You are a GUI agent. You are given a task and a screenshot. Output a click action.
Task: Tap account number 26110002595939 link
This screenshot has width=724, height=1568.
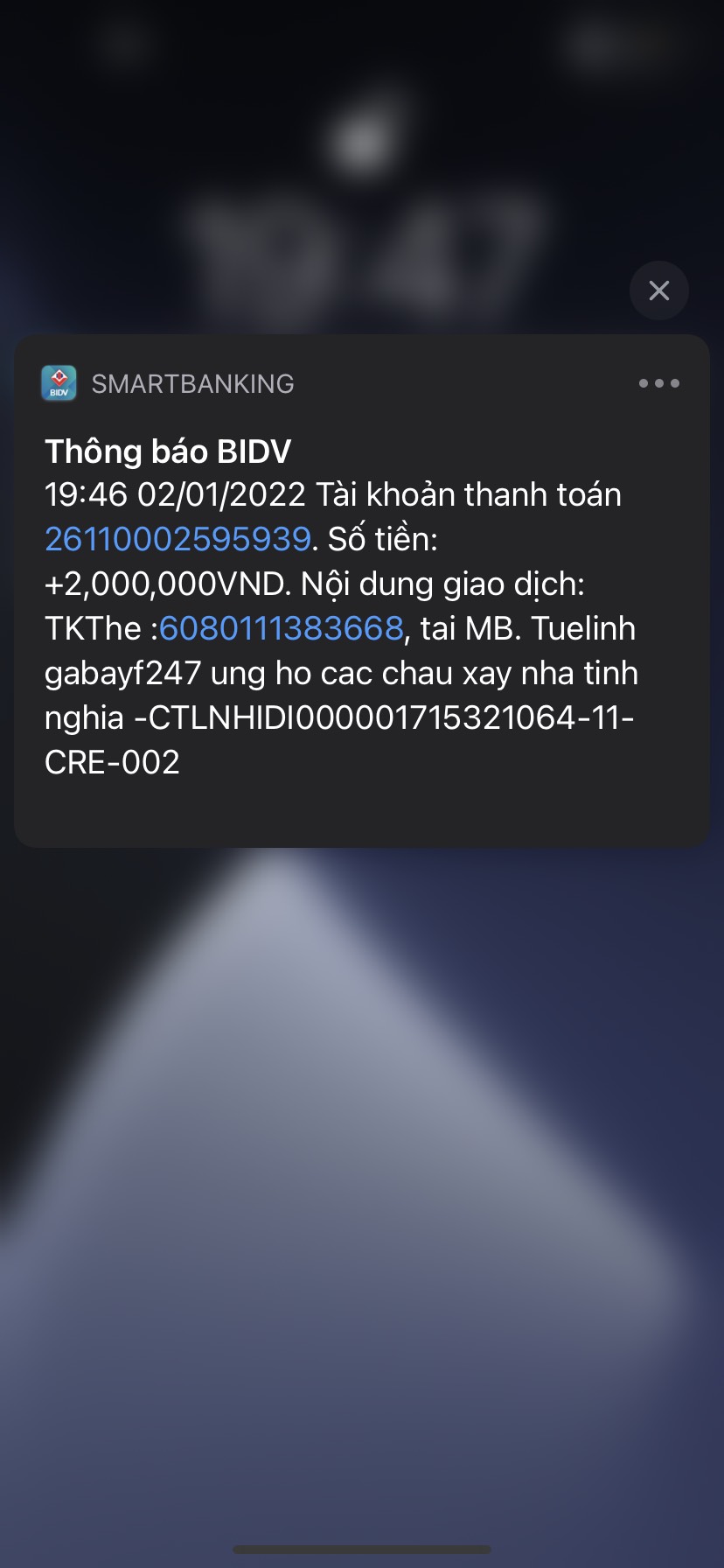coord(178,539)
